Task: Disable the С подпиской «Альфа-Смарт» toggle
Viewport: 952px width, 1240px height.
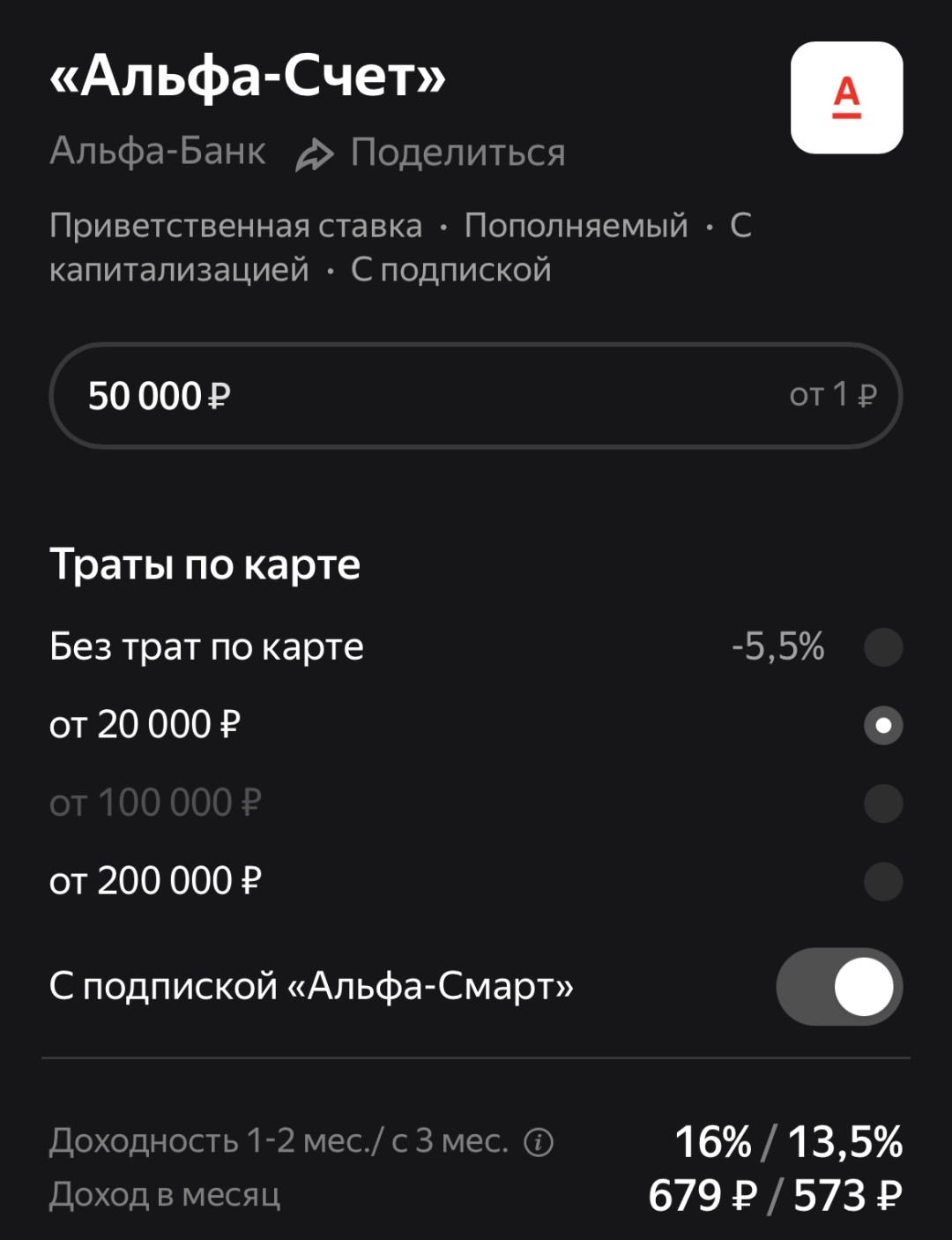Action: [x=837, y=988]
